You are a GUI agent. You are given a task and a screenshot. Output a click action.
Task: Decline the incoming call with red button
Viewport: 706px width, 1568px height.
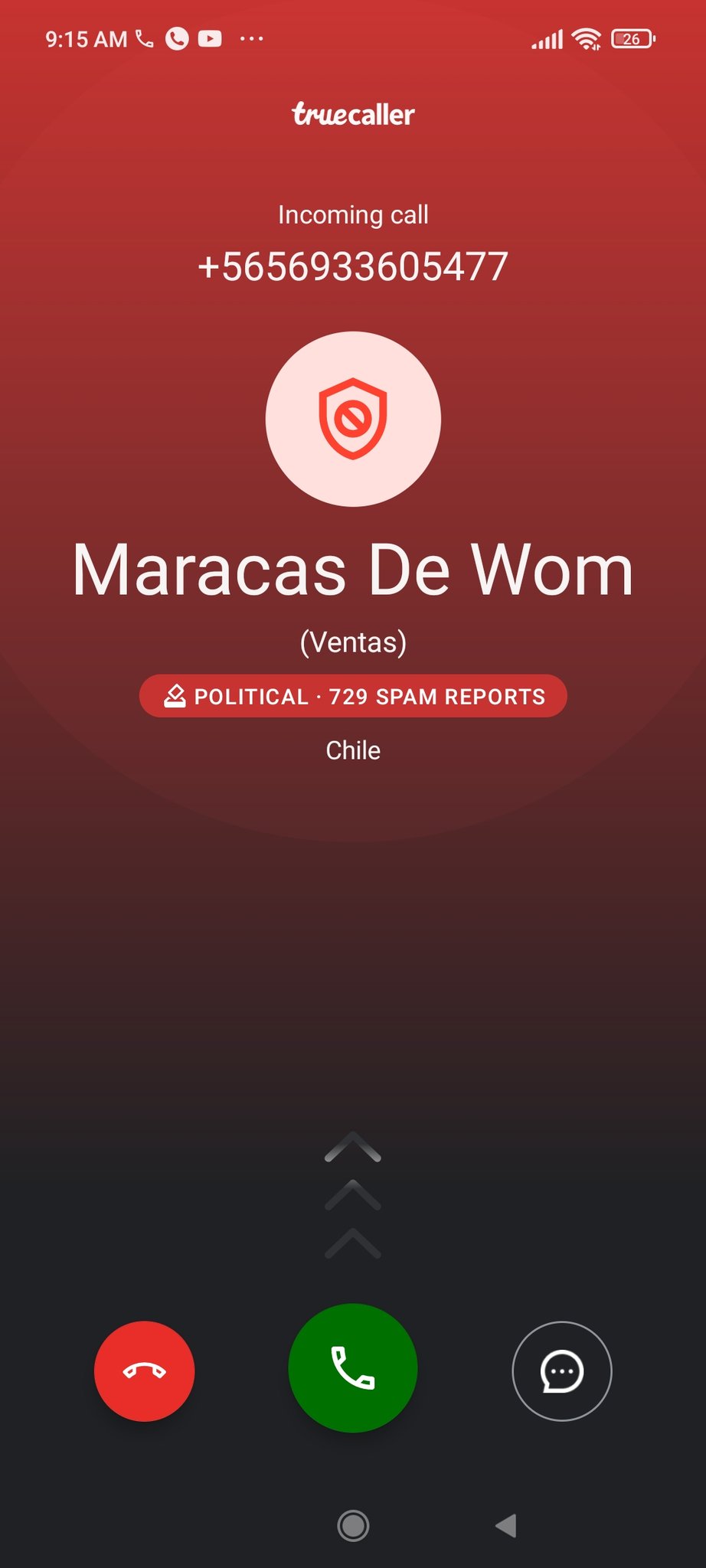(x=144, y=1370)
